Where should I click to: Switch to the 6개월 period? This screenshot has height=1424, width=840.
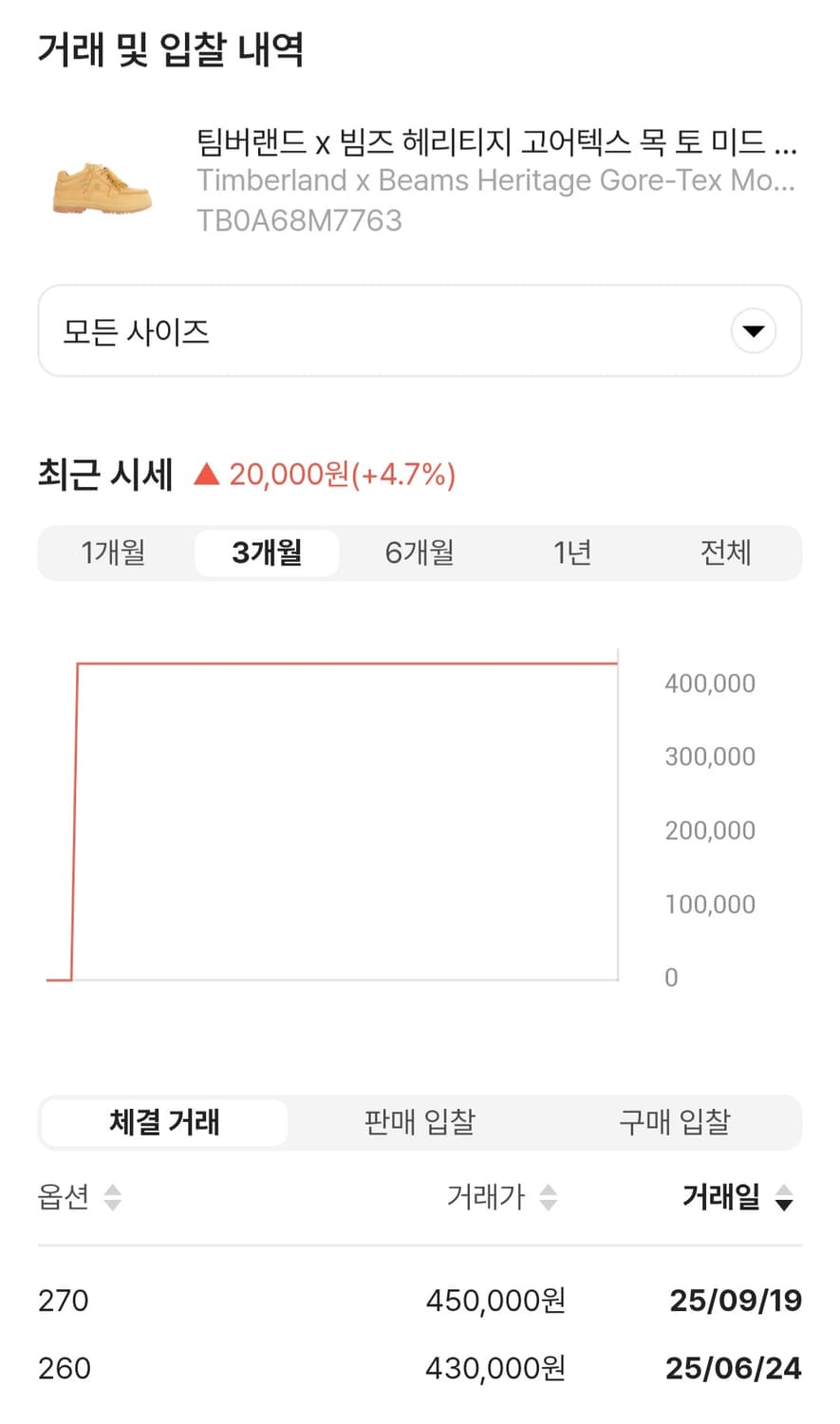[x=419, y=552]
